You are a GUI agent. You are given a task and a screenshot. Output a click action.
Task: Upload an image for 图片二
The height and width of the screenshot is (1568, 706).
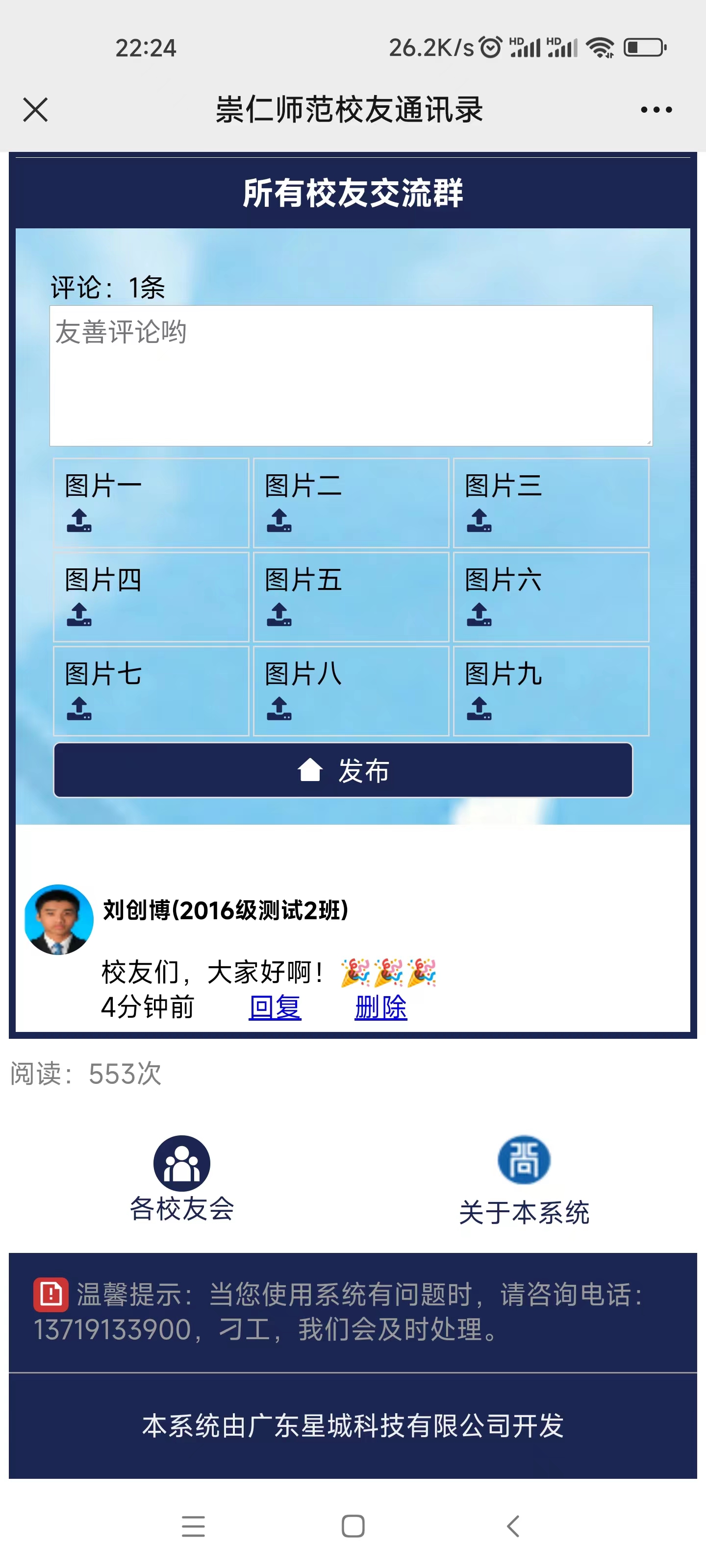click(279, 521)
